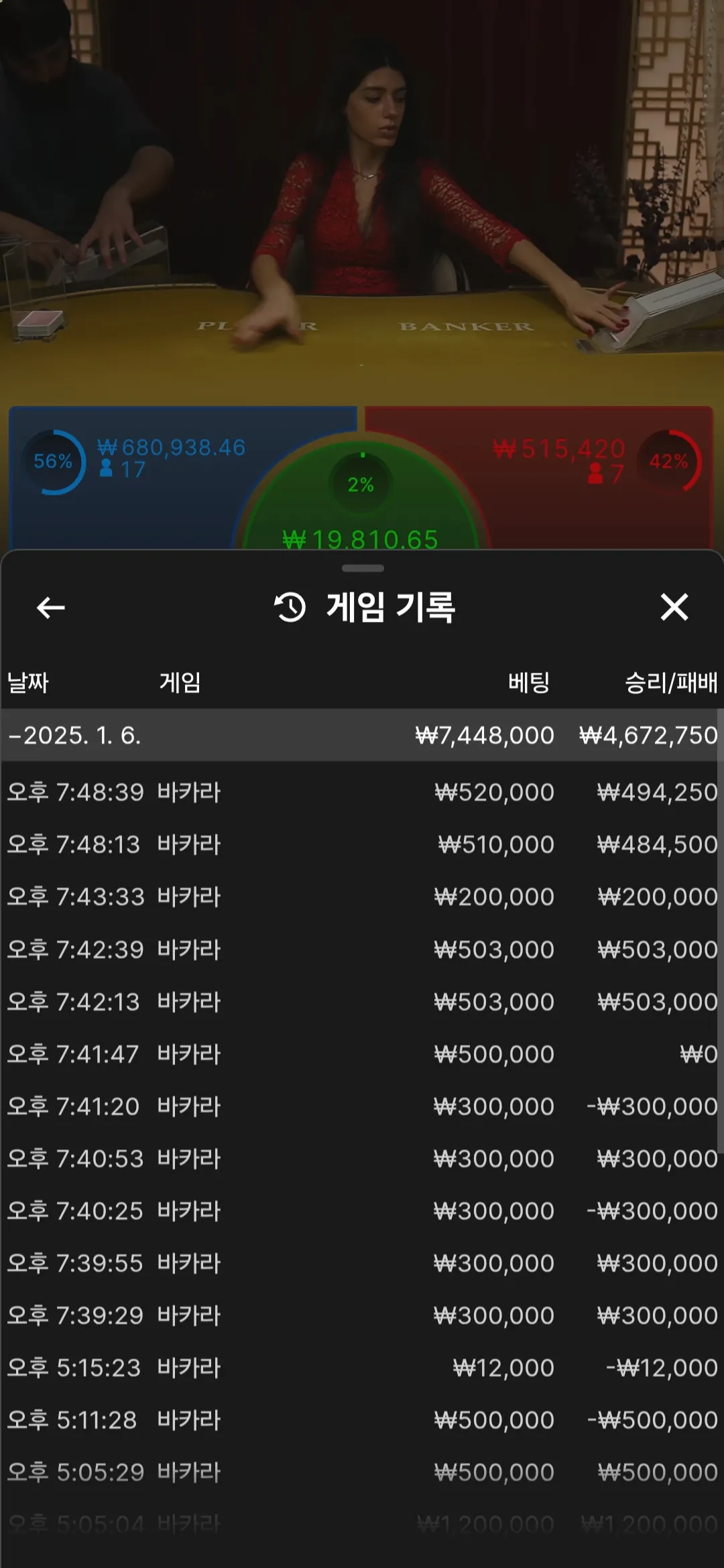Open the 오후 7:39:29 바카라 record
The height and width of the screenshot is (1568, 724).
point(362,1315)
